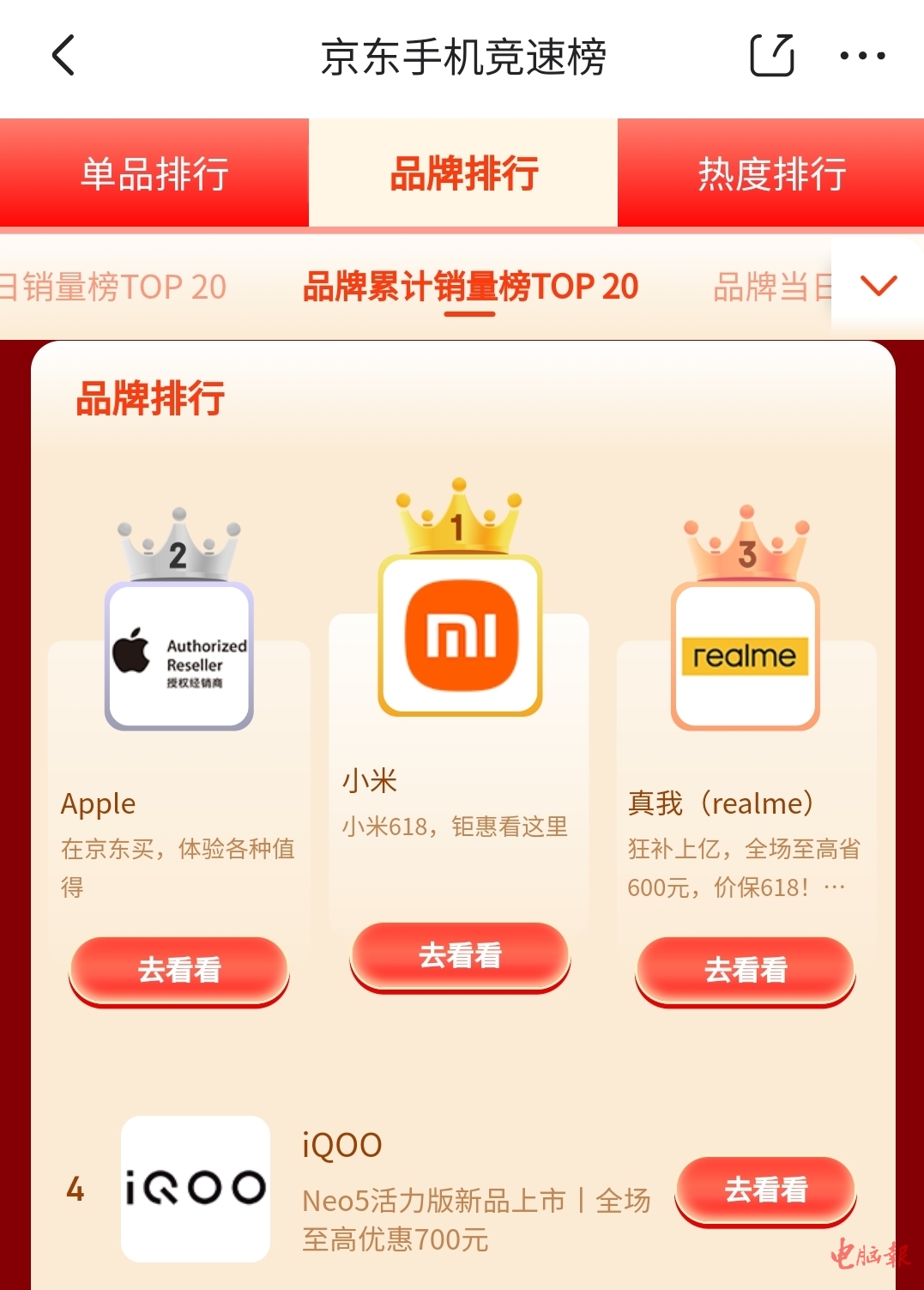Switch to the 单品排行 tab
This screenshot has width=924, height=1290.
[x=154, y=173]
